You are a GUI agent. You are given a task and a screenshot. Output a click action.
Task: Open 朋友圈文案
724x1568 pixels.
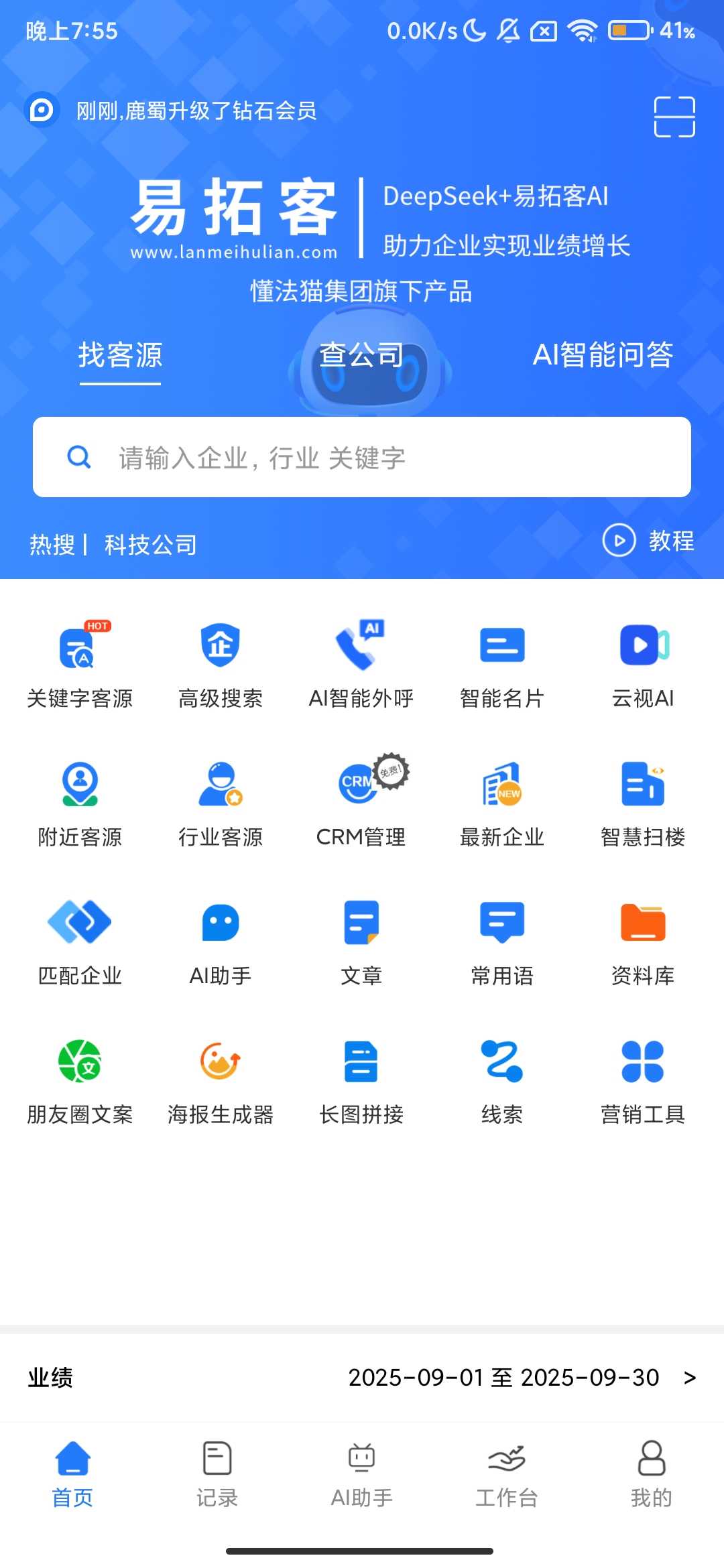tap(80, 1080)
